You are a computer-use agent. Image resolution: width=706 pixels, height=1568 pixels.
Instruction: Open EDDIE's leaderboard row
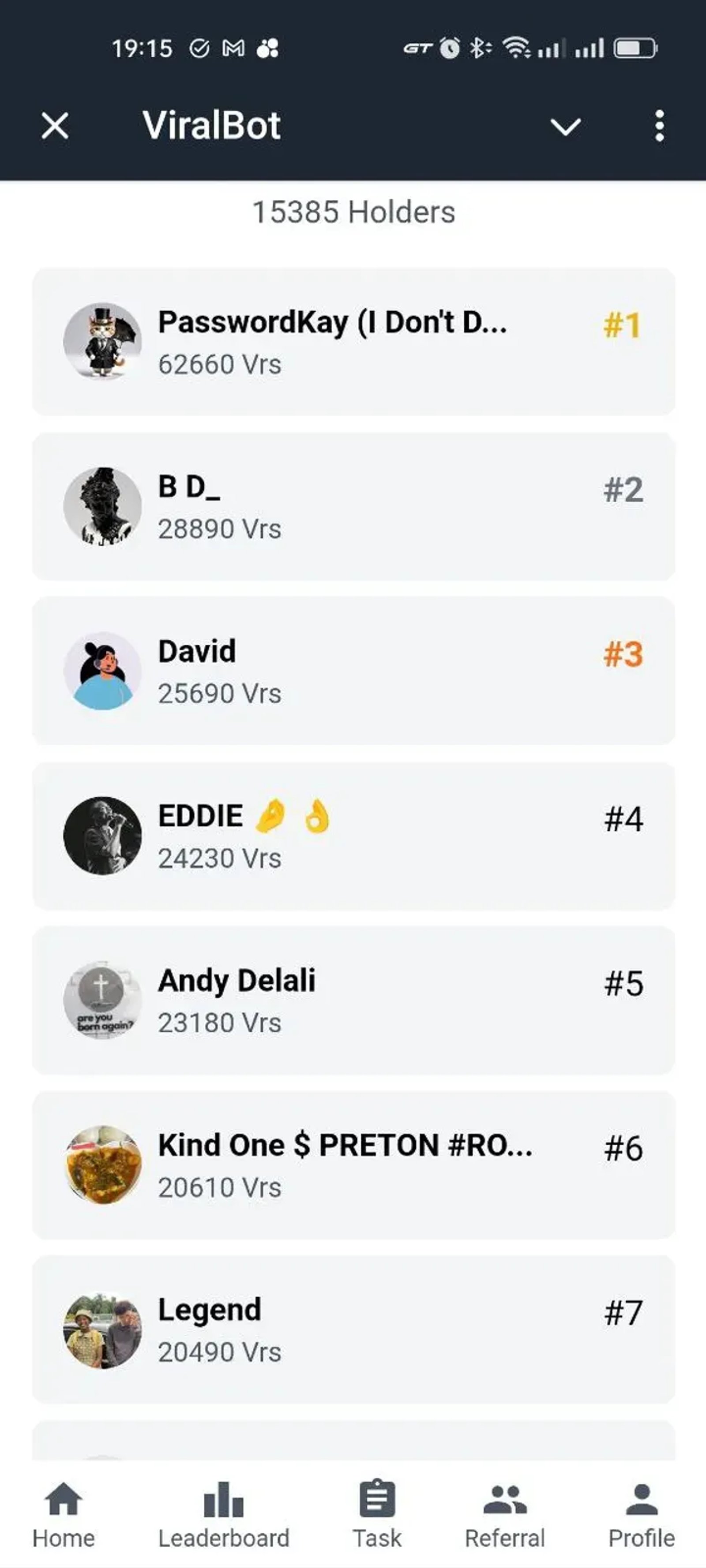[353, 836]
